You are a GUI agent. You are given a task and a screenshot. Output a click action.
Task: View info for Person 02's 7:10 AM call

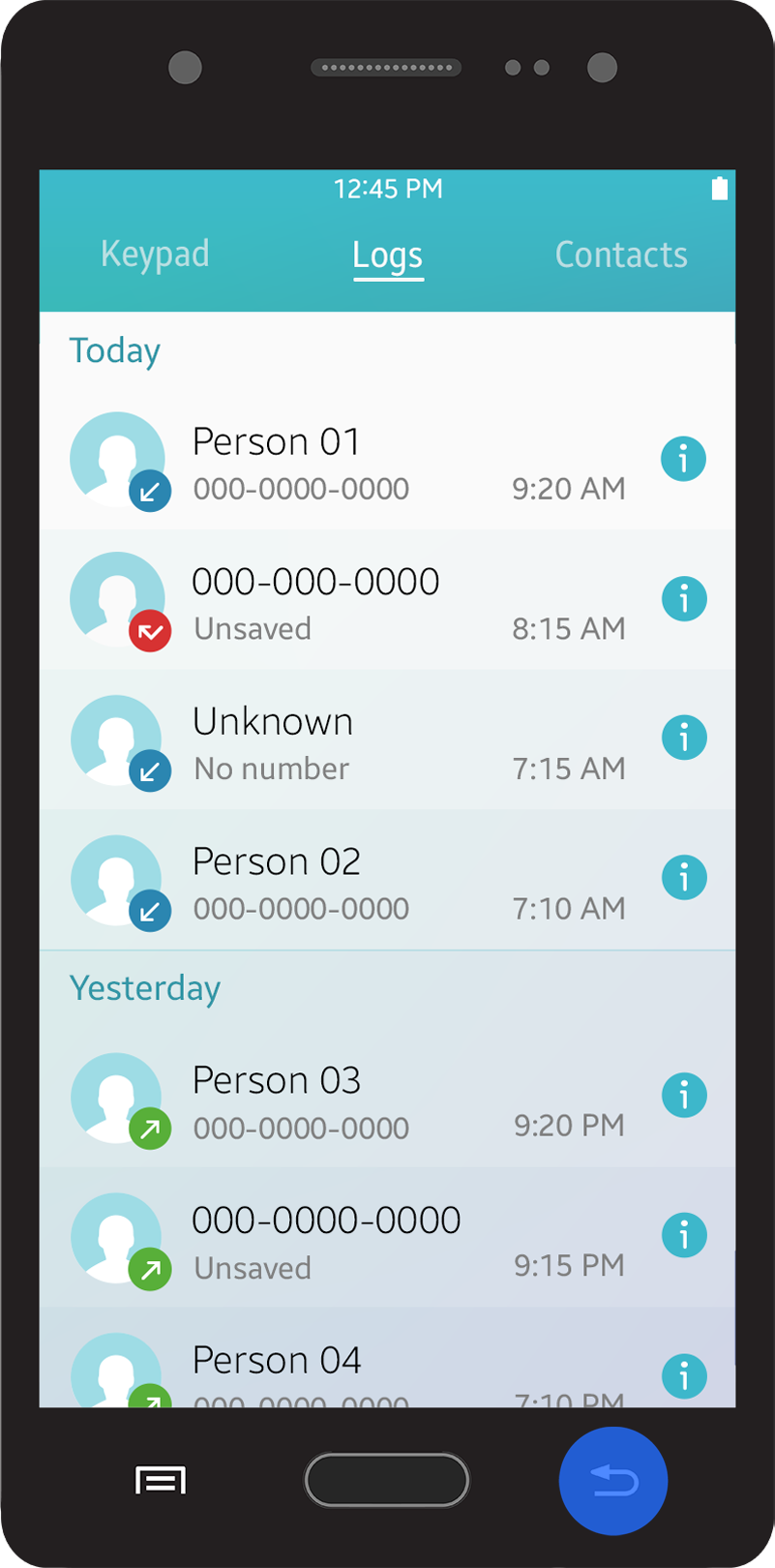click(684, 877)
